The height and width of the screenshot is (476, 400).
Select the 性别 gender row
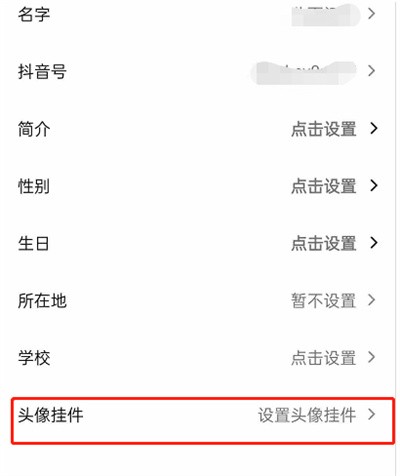(200, 186)
